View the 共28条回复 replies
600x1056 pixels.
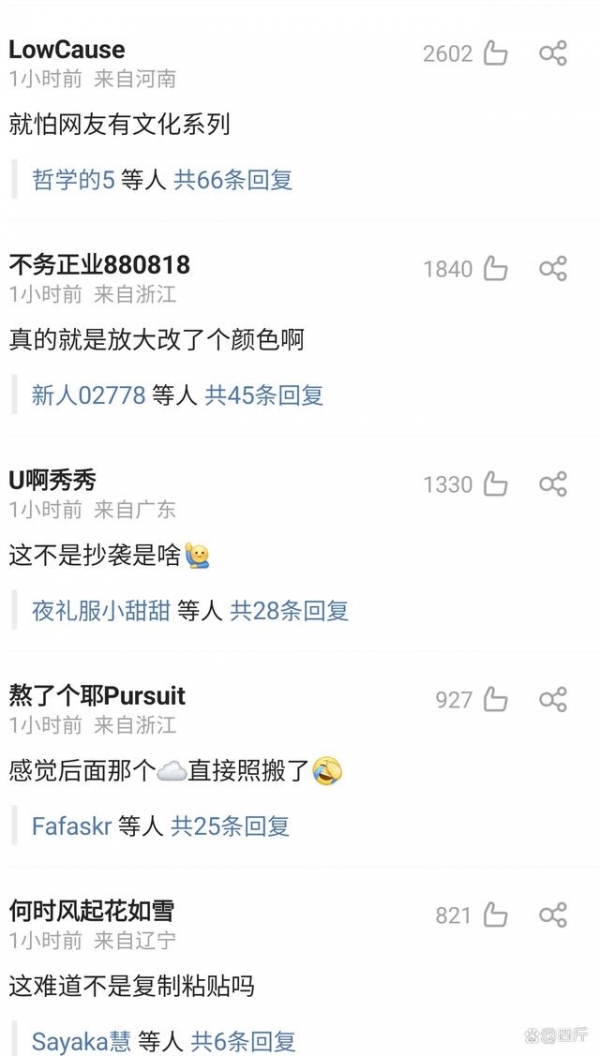[289, 610]
